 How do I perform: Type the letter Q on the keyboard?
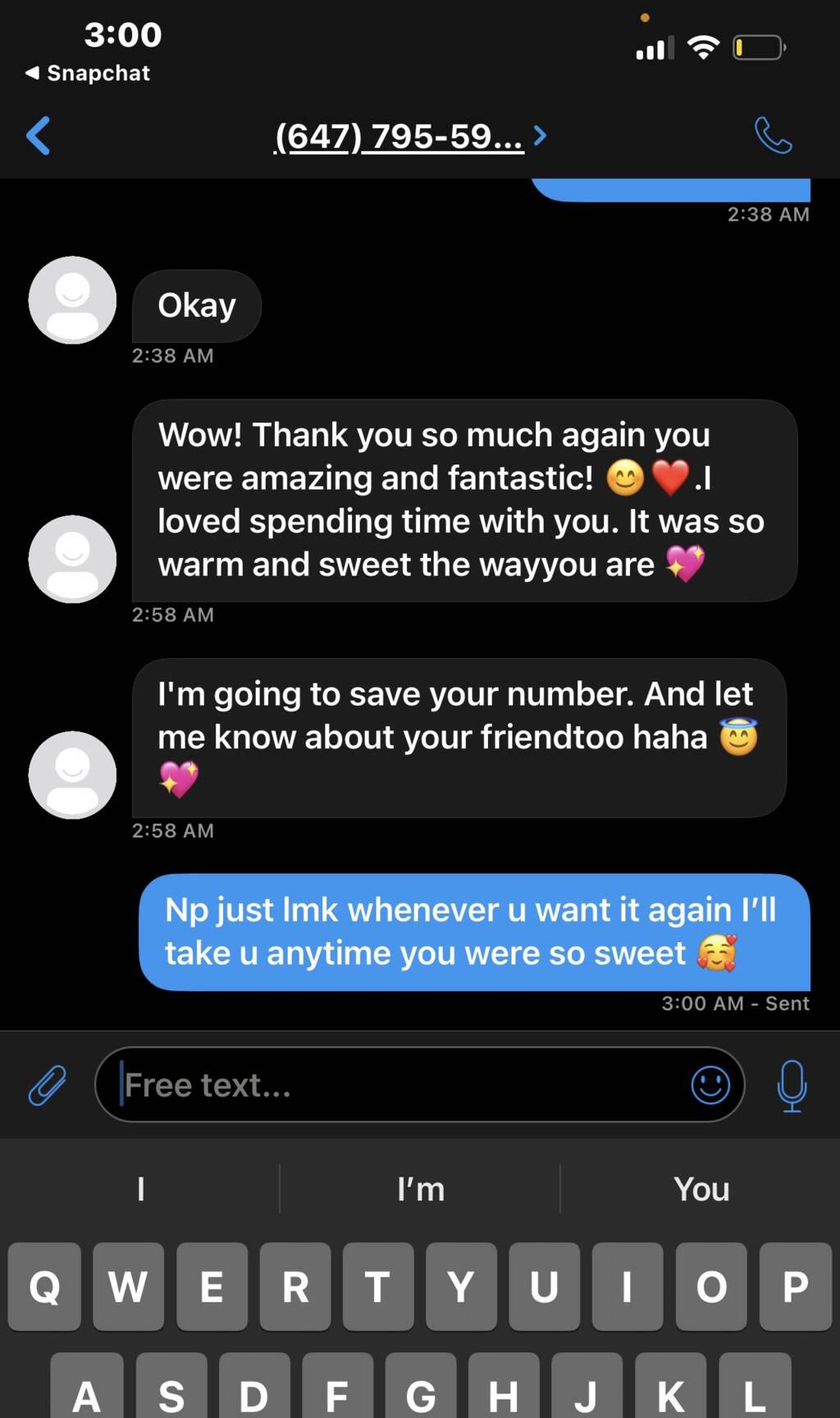click(x=45, y=1286)
